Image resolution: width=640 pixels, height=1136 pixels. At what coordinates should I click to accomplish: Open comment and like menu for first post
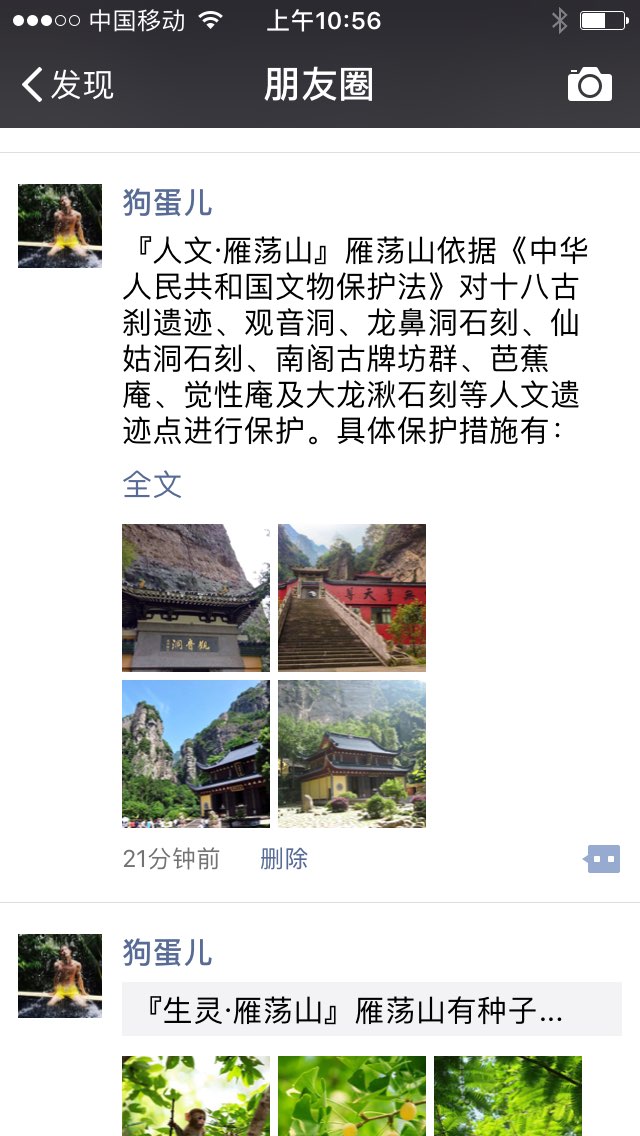click(x=602, y=859)
